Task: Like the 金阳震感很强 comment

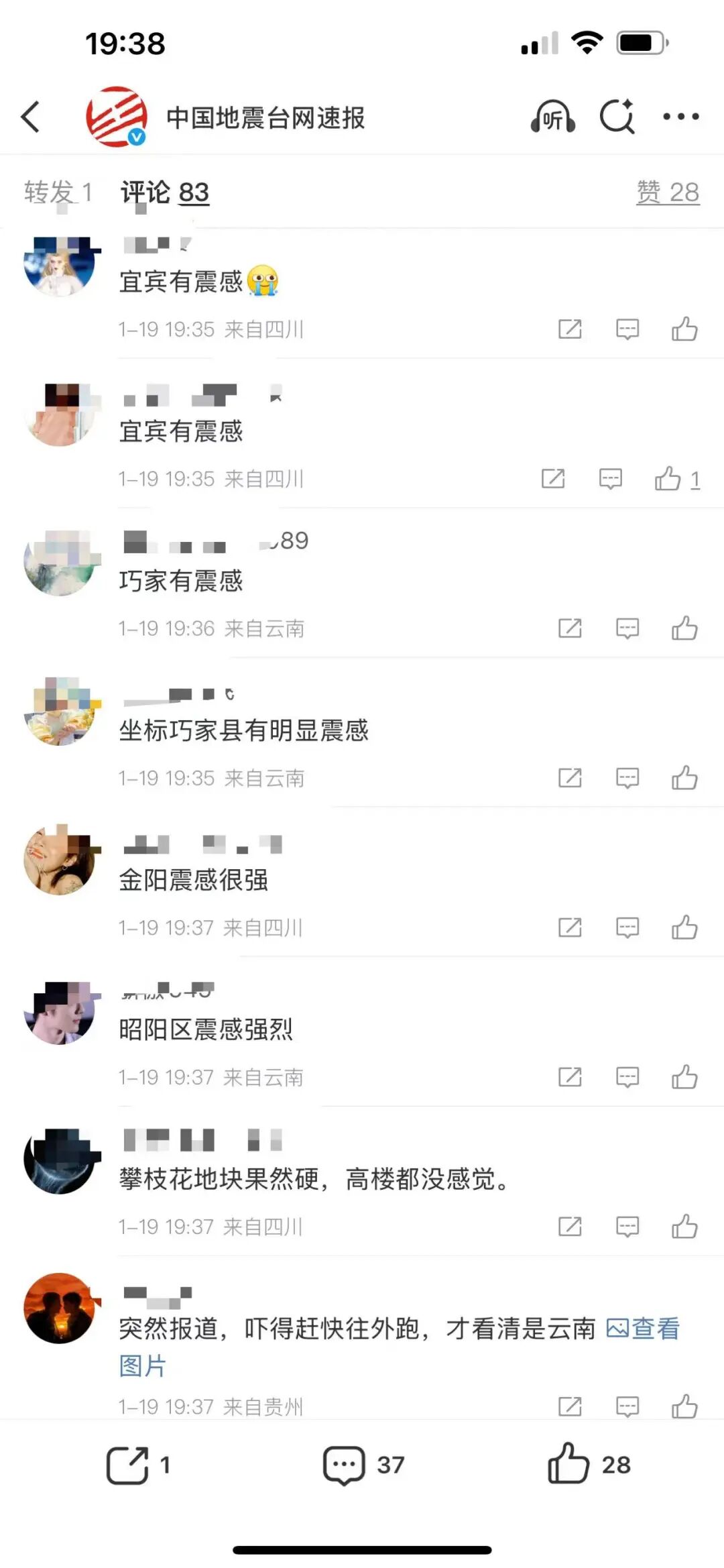Action: point(684,928)
